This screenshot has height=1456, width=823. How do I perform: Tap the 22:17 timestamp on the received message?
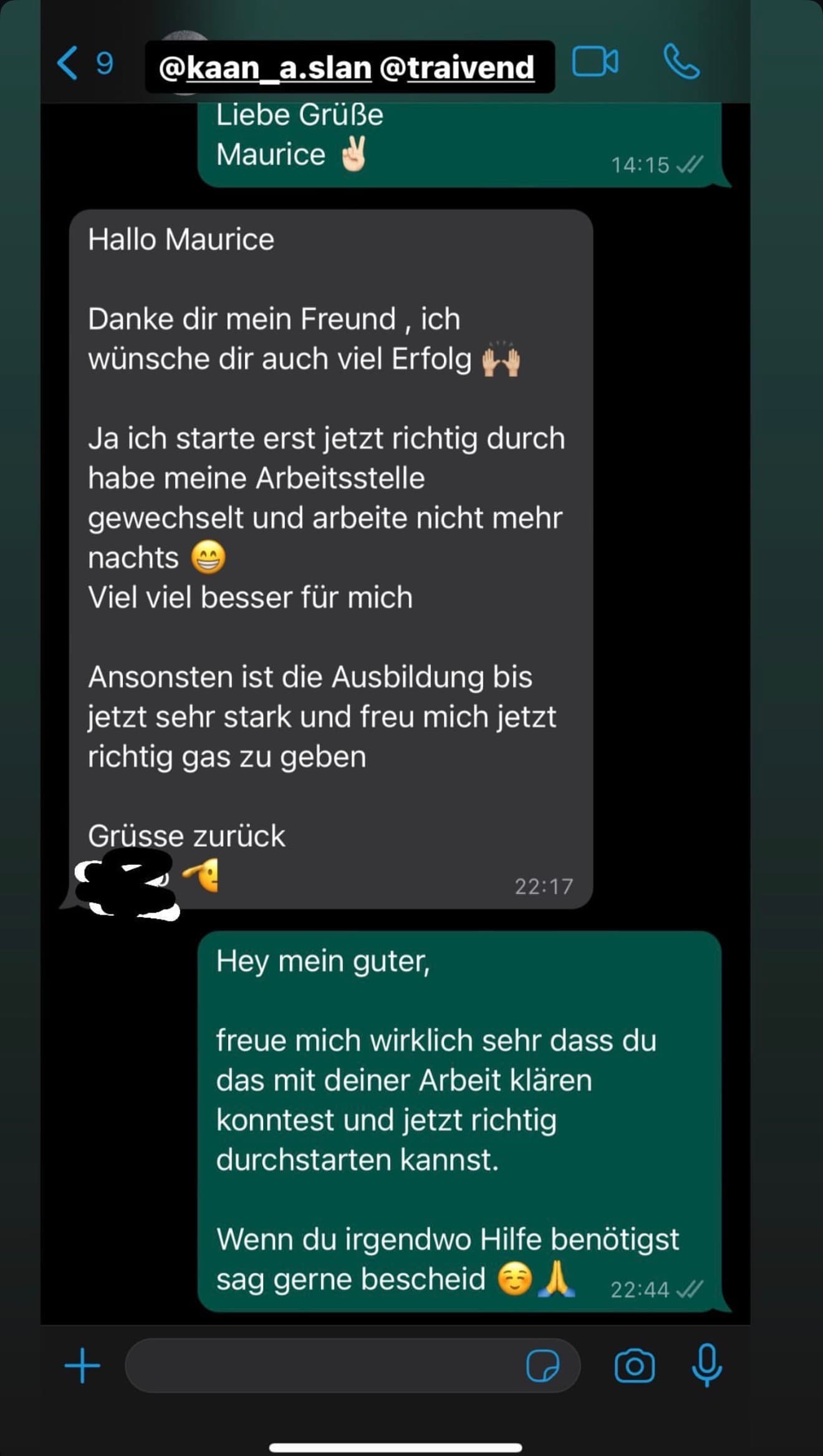click(x=543, y=886)
